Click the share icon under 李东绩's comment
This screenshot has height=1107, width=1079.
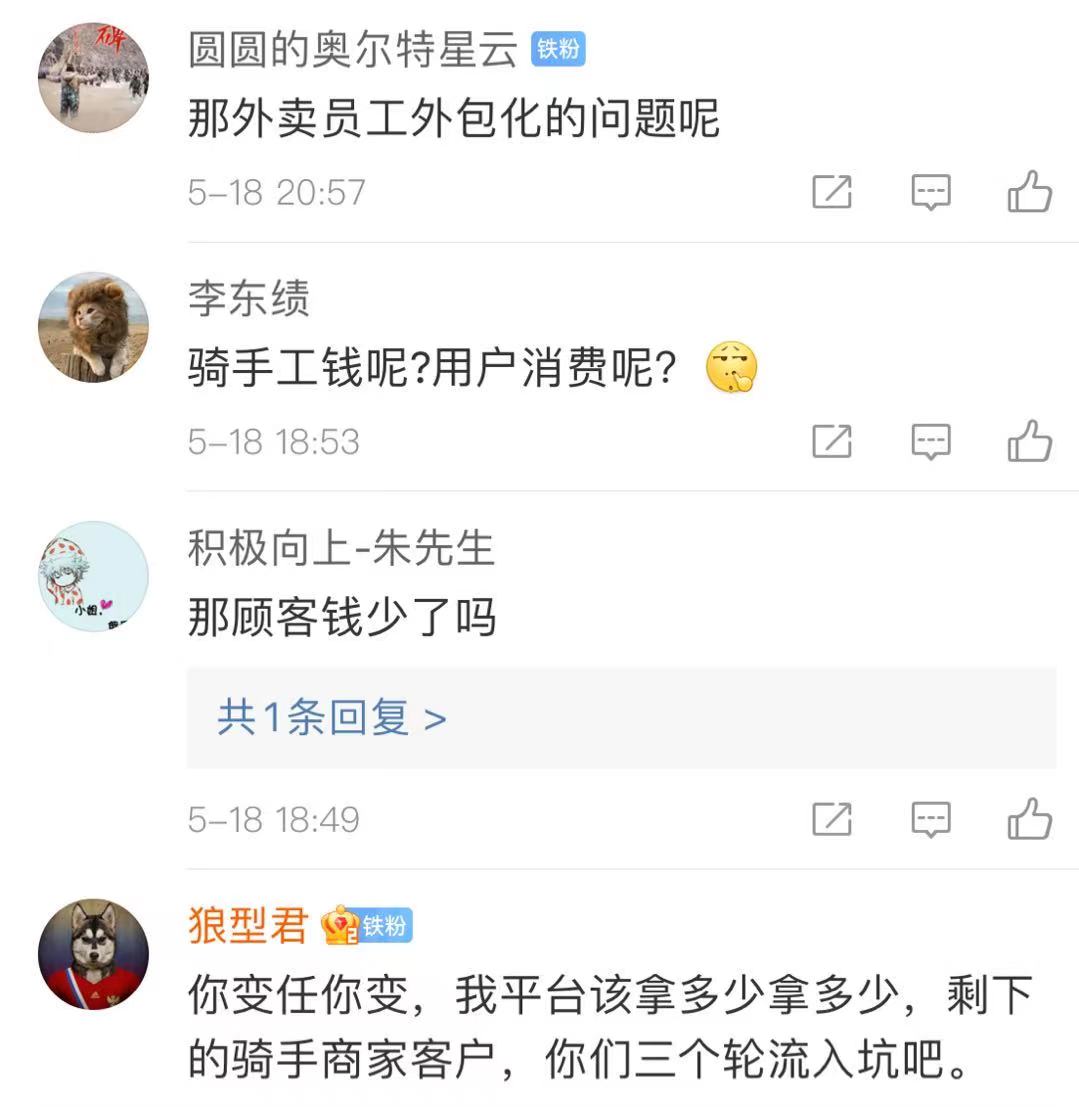point(833,440)
